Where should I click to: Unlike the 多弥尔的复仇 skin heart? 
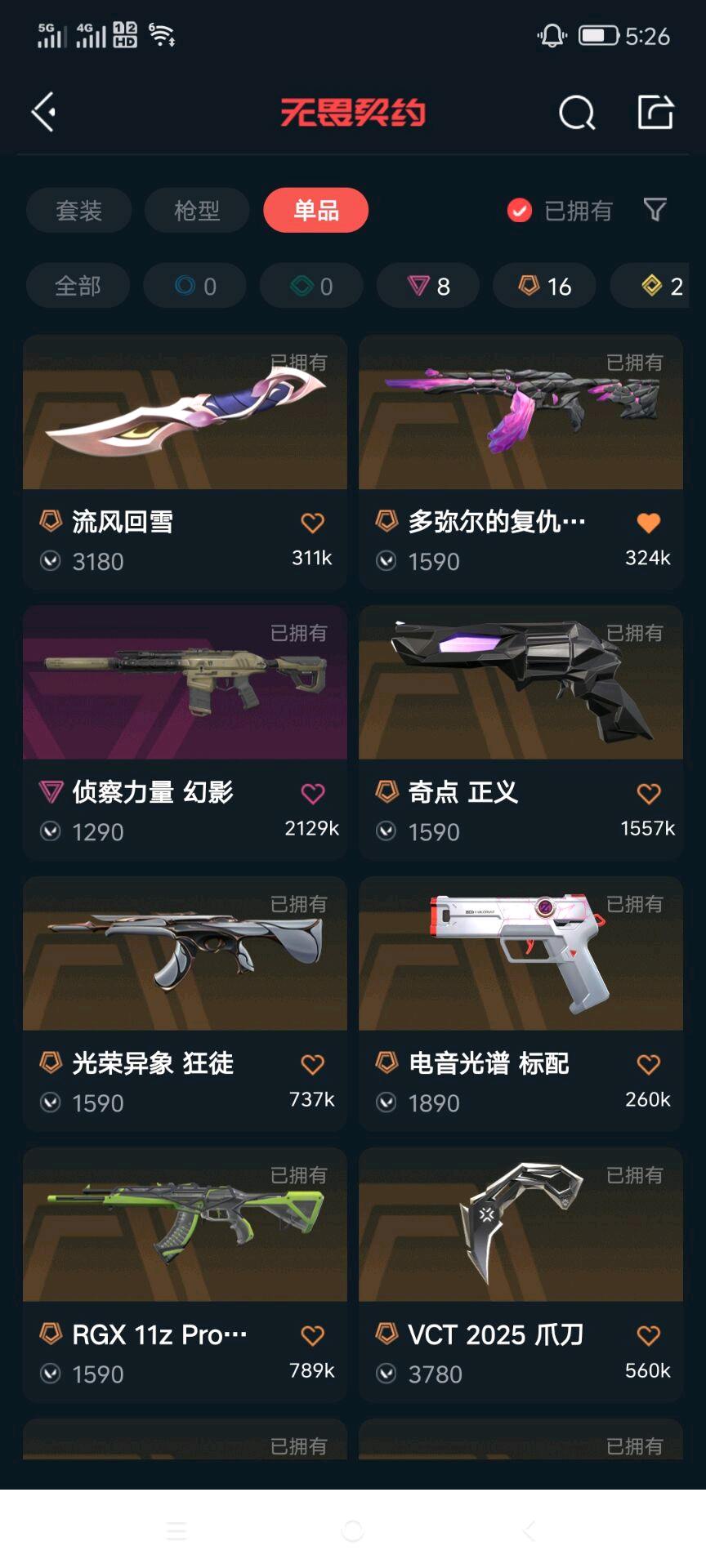coord(648,523)
